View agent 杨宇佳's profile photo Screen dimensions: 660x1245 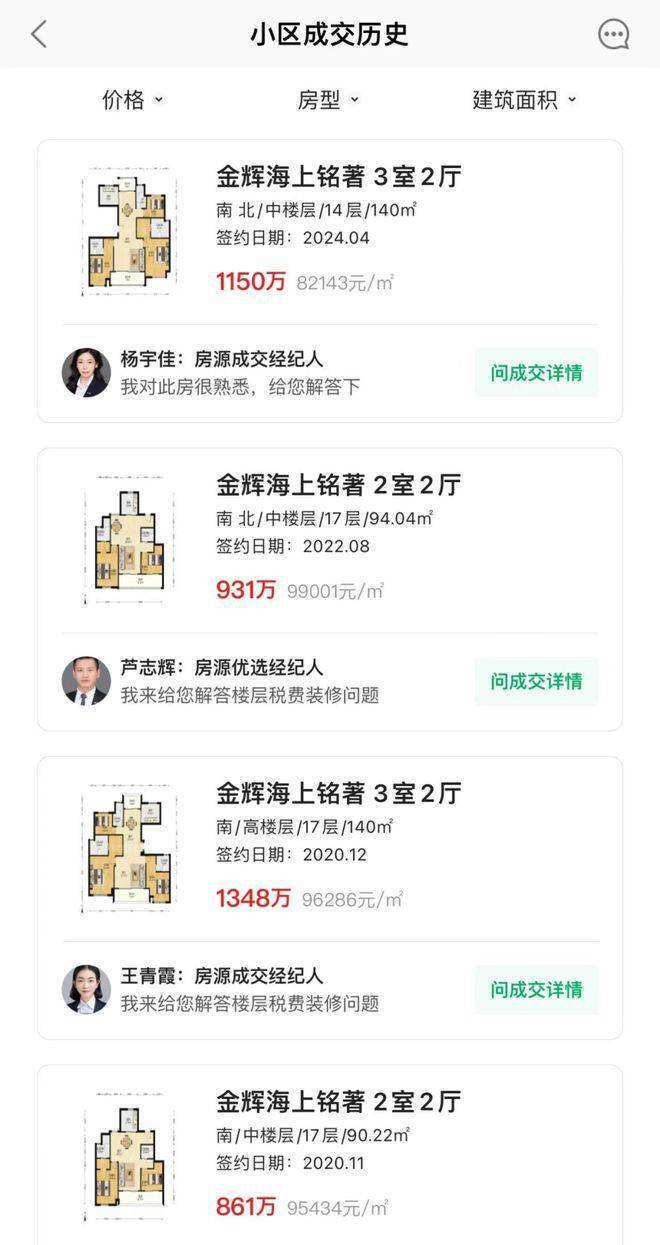86,372
